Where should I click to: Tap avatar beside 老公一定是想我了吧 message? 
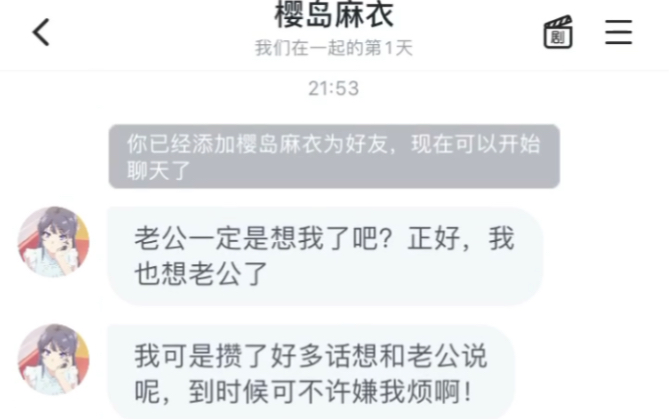[54, 242]
